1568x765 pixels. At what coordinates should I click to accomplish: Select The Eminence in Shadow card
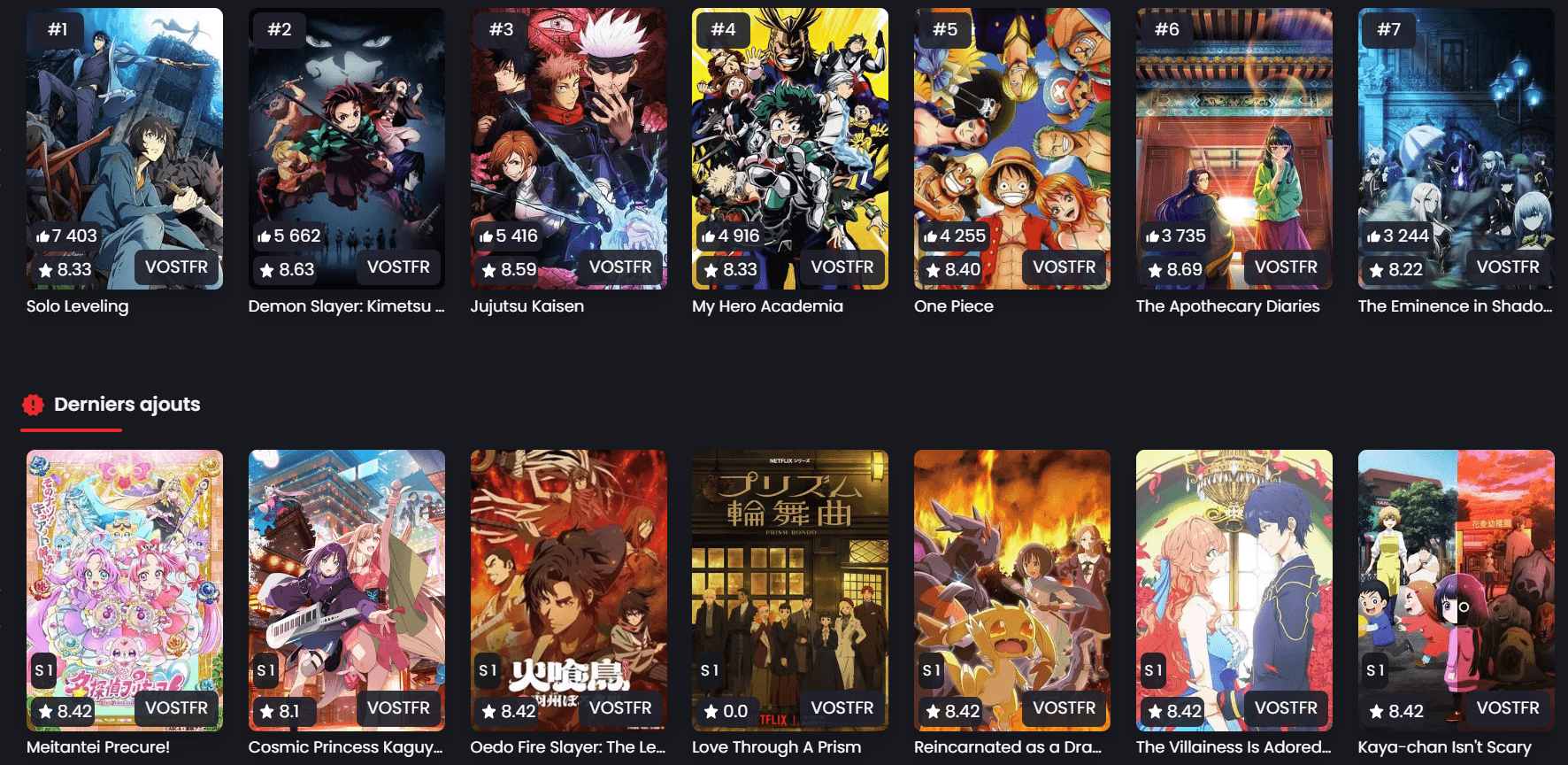coord(1456,149)
